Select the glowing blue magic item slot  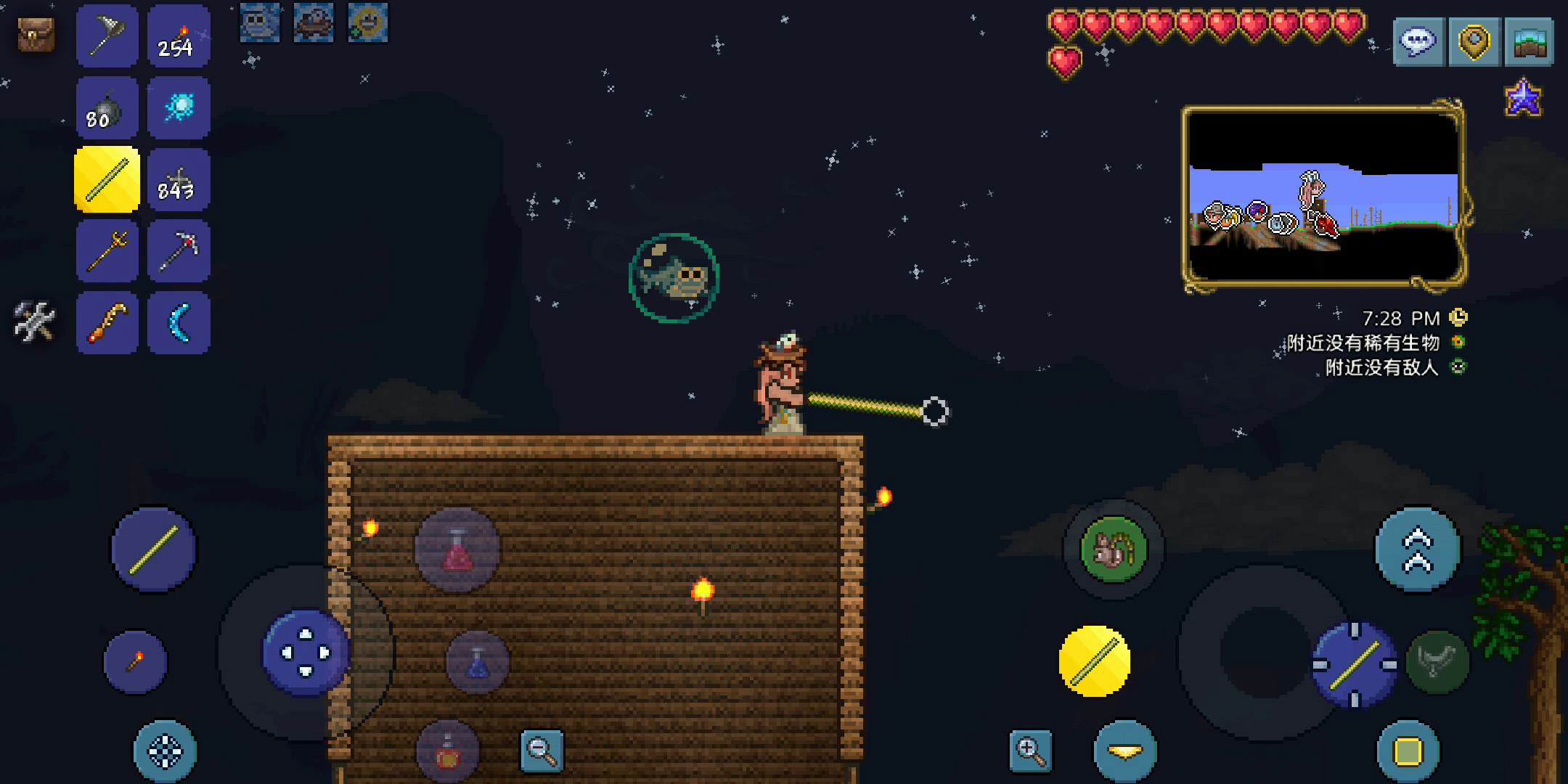(179, 107)
